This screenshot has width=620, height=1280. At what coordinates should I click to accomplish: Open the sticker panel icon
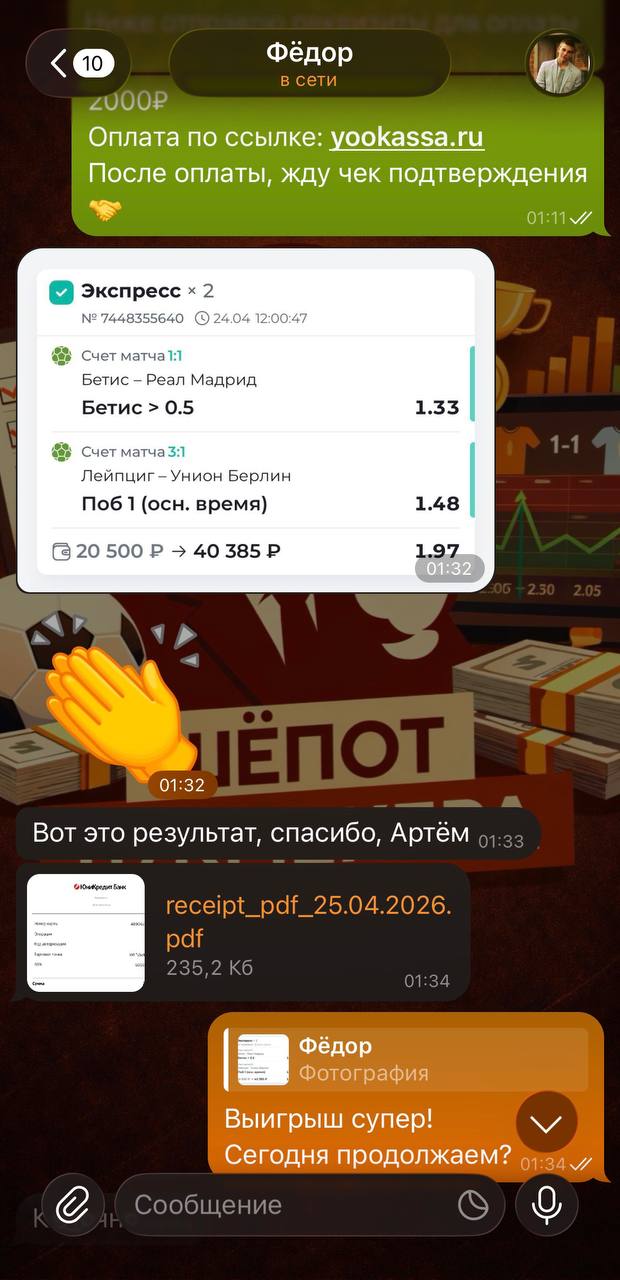tap(473, 1205)
